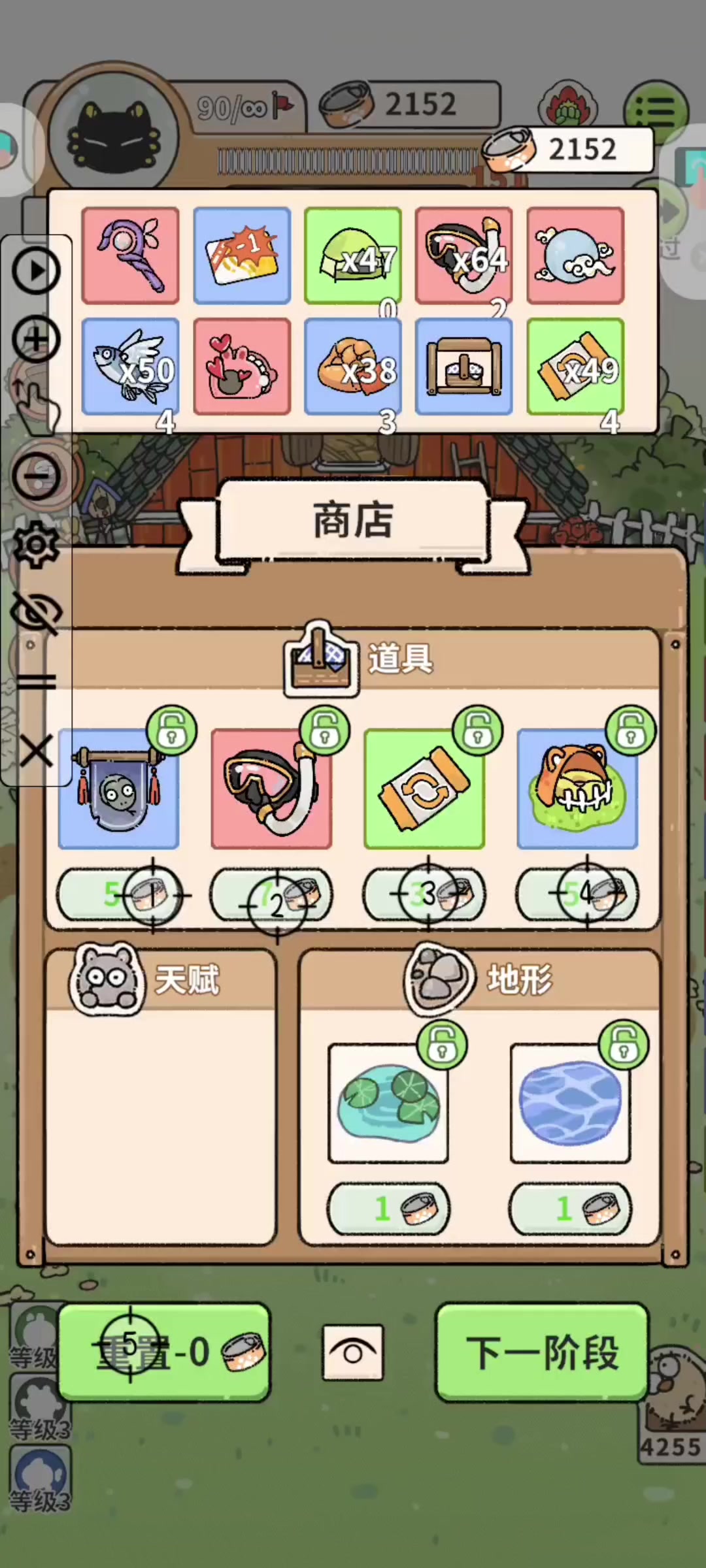The image size is (706, 1568).
Task: Close the floating toolbar with the X
Action: [36, 751]
